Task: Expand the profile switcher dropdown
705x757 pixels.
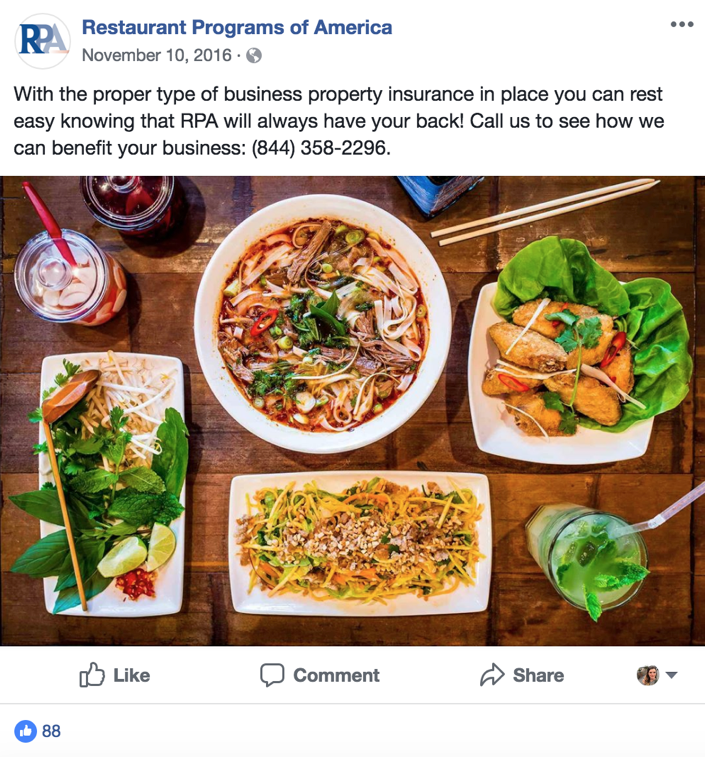Action: (659, 675)
